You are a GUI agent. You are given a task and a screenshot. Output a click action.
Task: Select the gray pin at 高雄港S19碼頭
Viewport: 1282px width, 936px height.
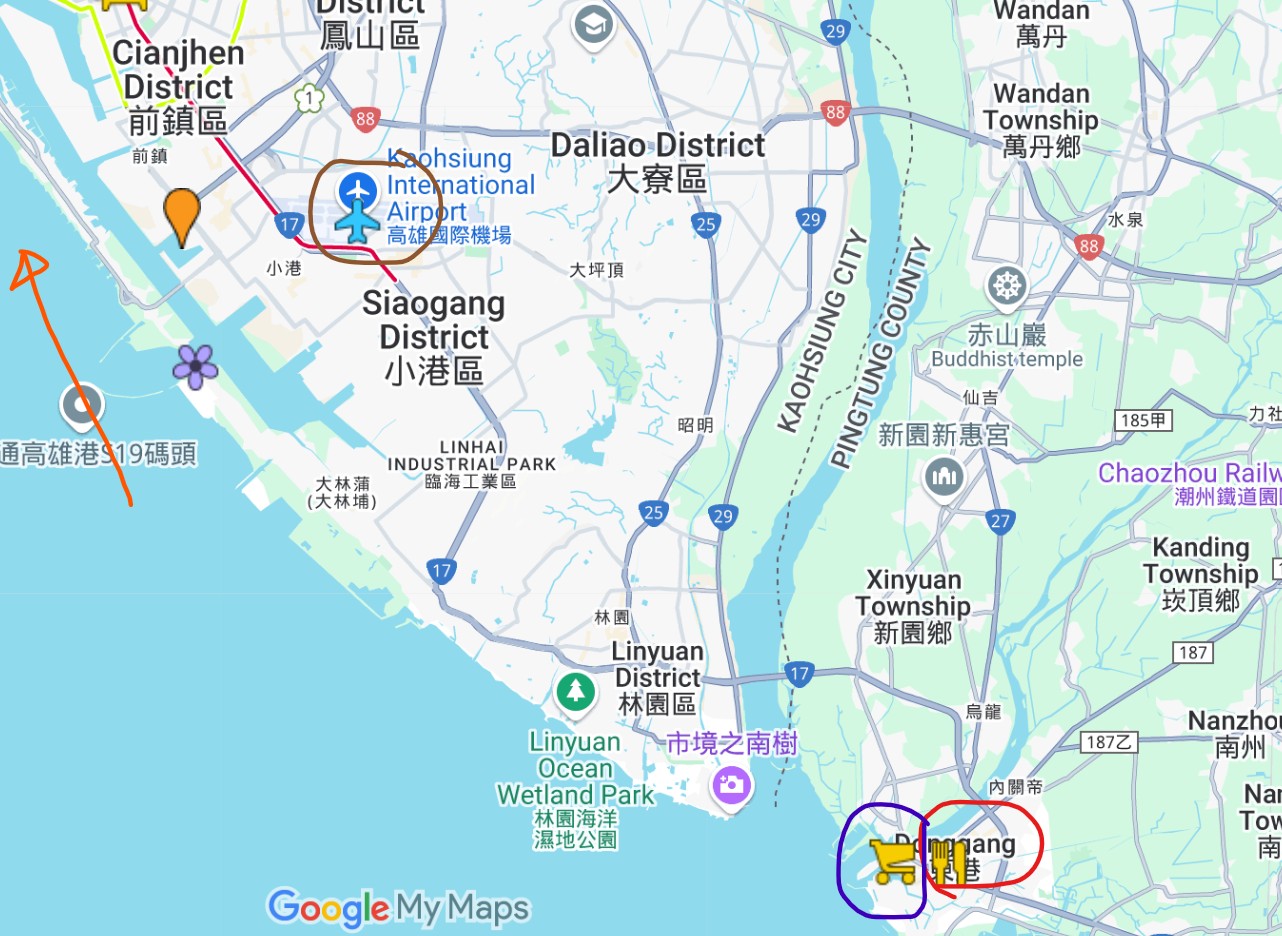pyautogui.click(x=81, y=405)
